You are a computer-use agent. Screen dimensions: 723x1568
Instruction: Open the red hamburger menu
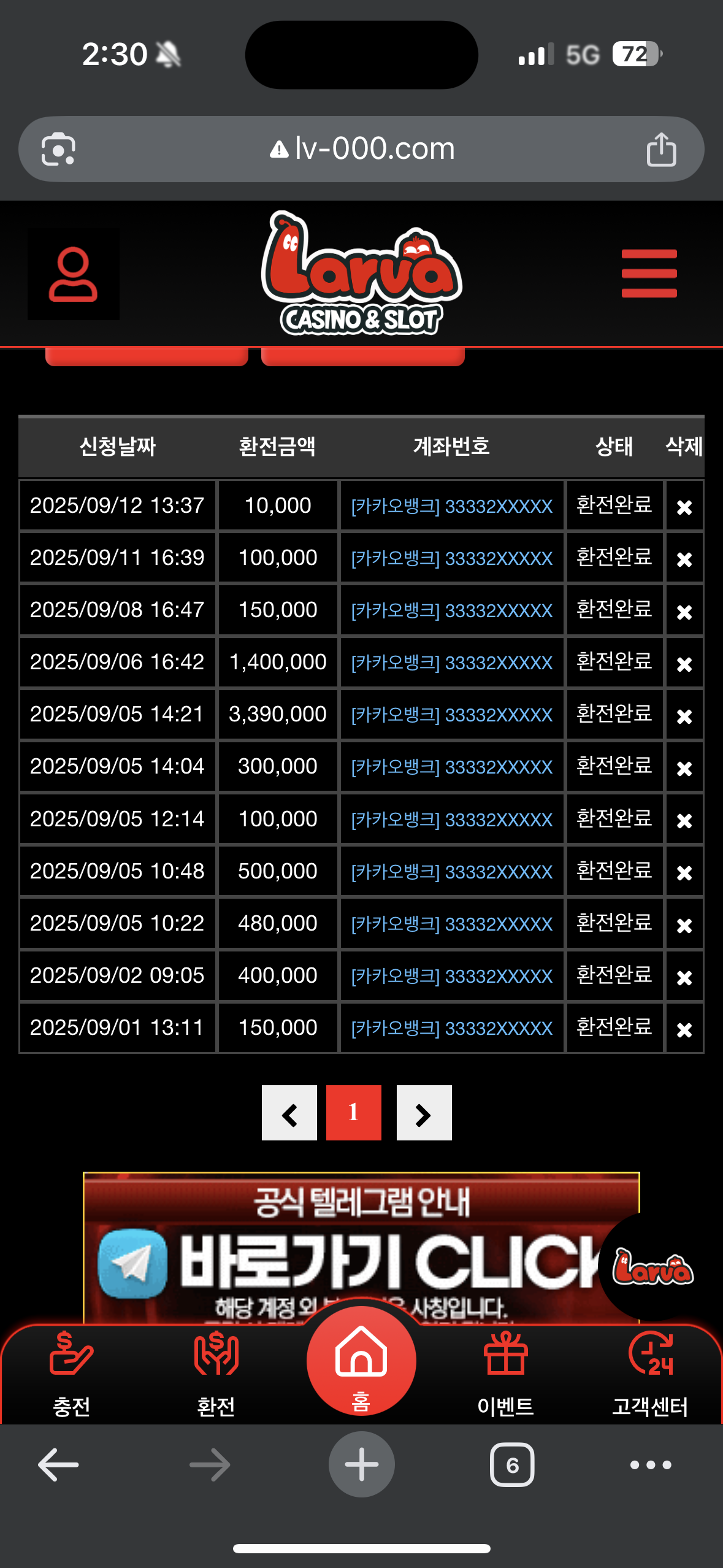(x=649, y=274)
